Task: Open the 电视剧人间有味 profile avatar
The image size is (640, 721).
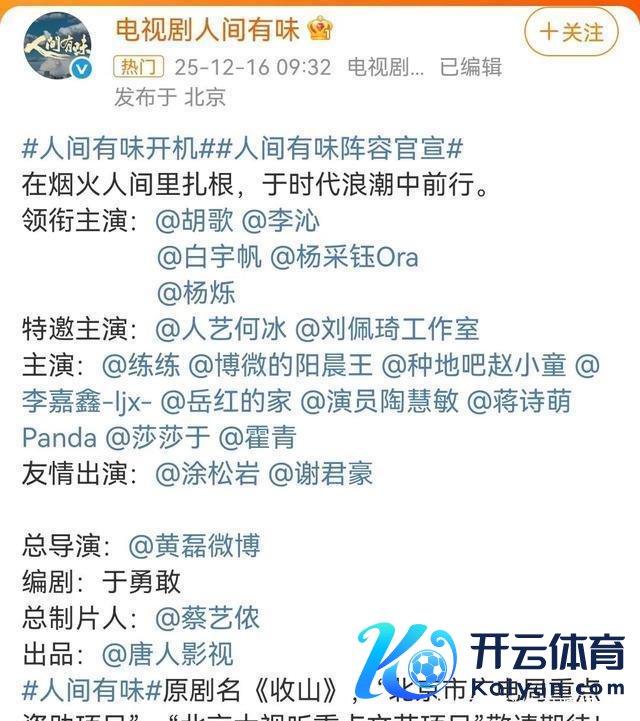Action: (x=59, y=47)
